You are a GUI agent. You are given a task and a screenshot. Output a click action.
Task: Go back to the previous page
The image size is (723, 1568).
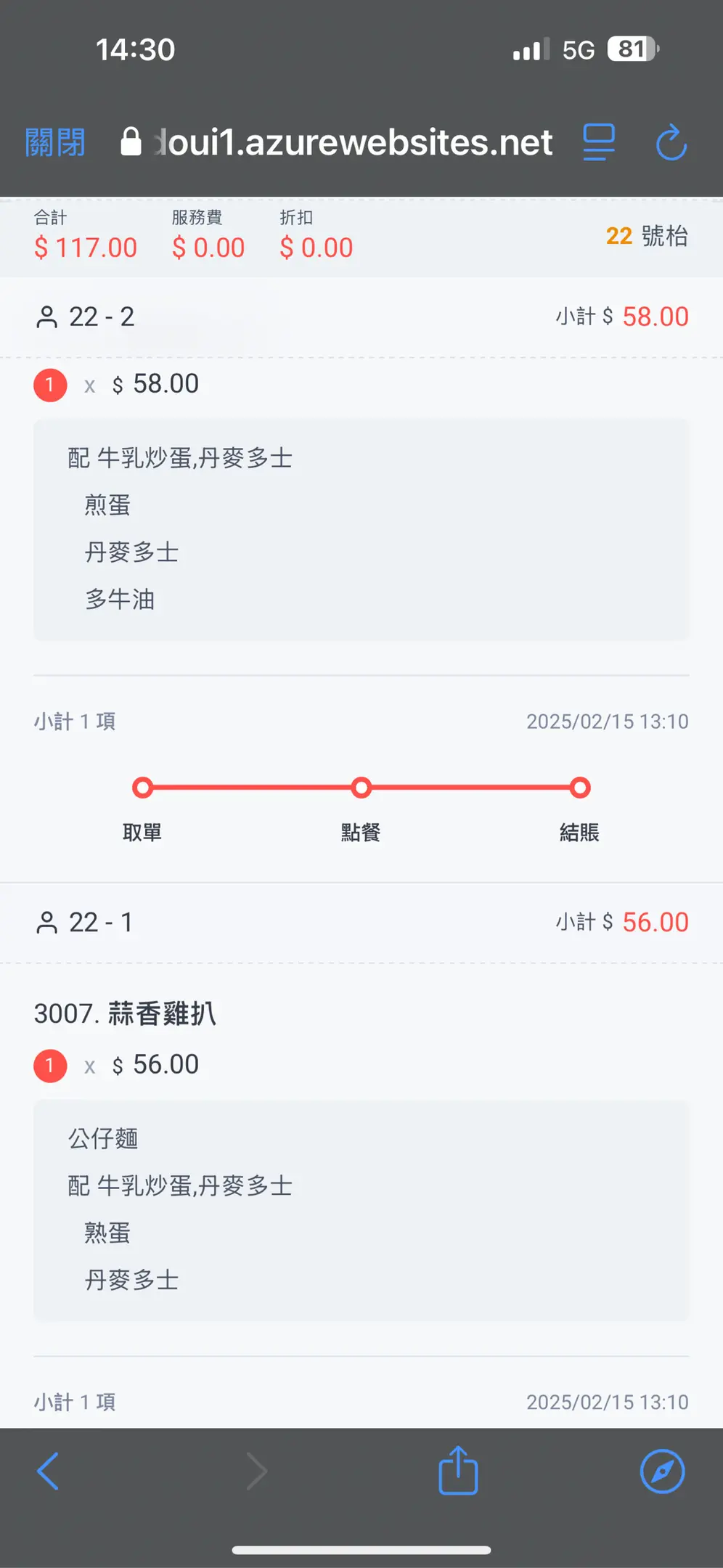point(48,1471)
